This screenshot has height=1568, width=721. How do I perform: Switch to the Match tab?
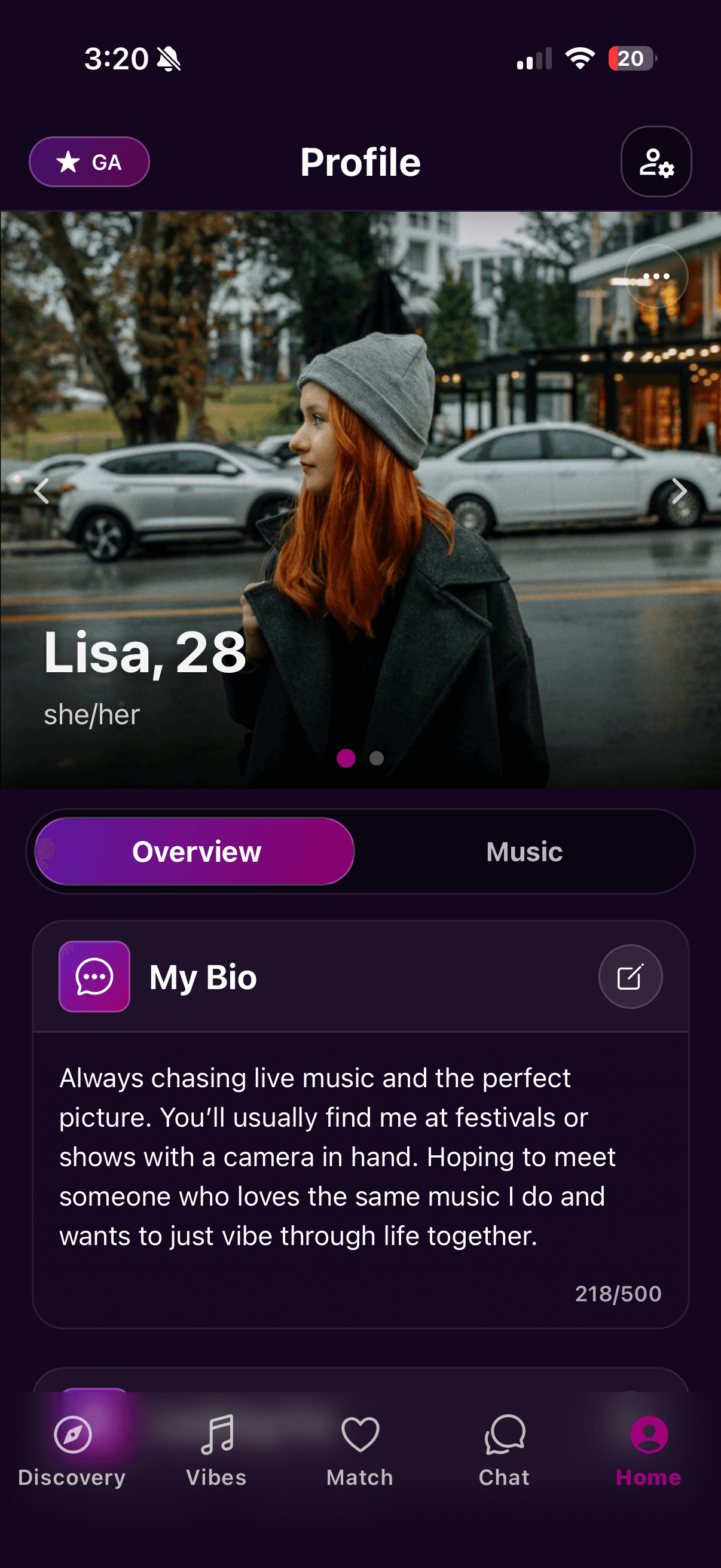tap(360, 1450)
